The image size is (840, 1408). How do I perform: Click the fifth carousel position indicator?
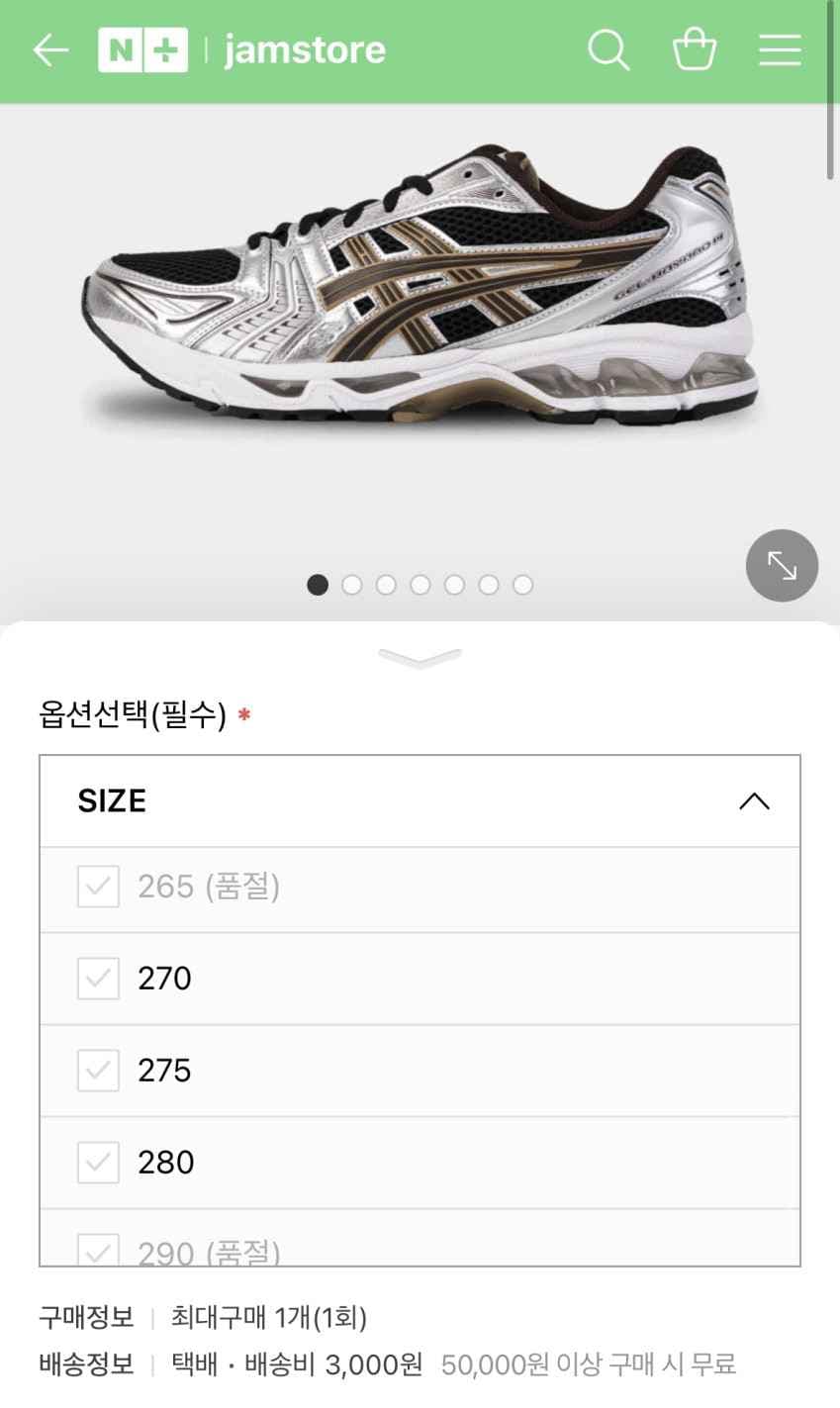click(455, 586)
